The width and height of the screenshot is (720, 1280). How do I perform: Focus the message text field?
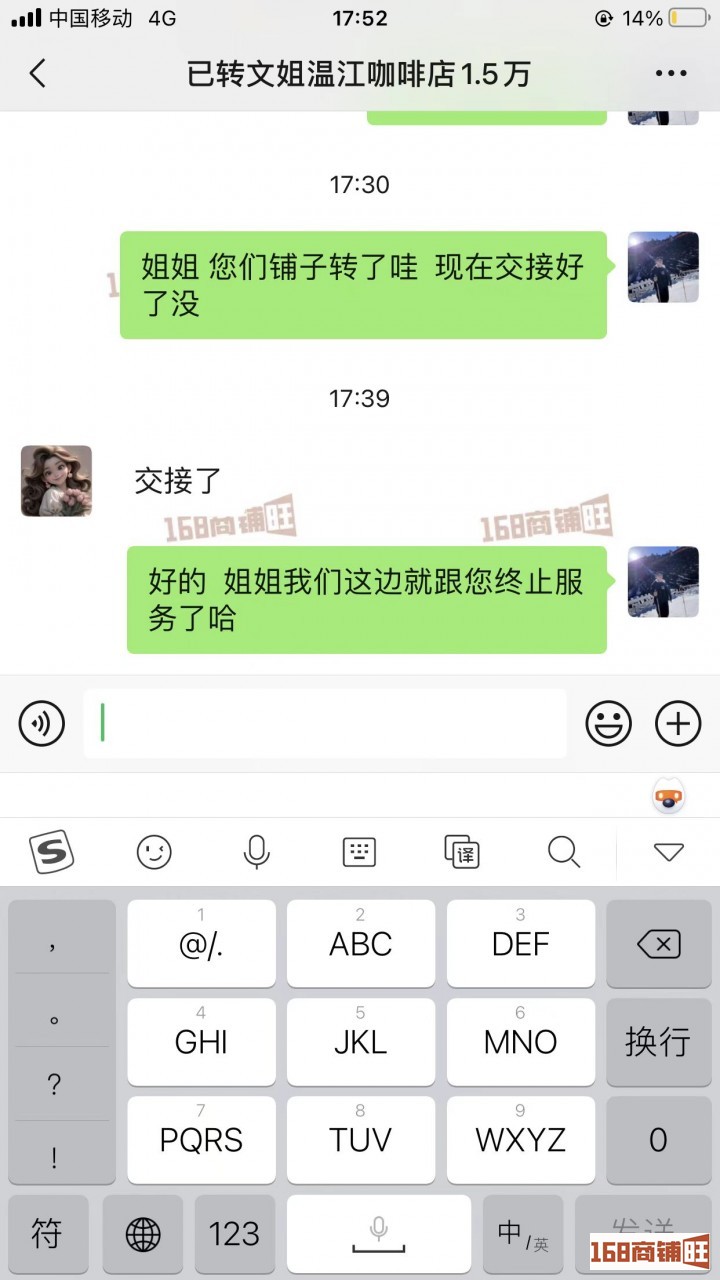click(325, 723)
